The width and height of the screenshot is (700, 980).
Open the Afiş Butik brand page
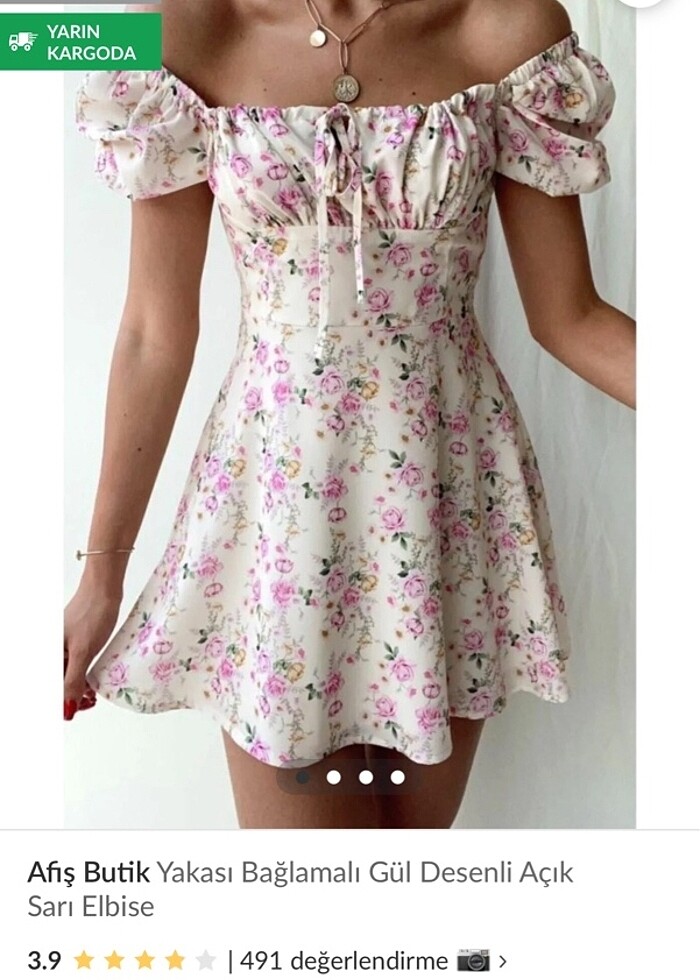coord(88,872)
